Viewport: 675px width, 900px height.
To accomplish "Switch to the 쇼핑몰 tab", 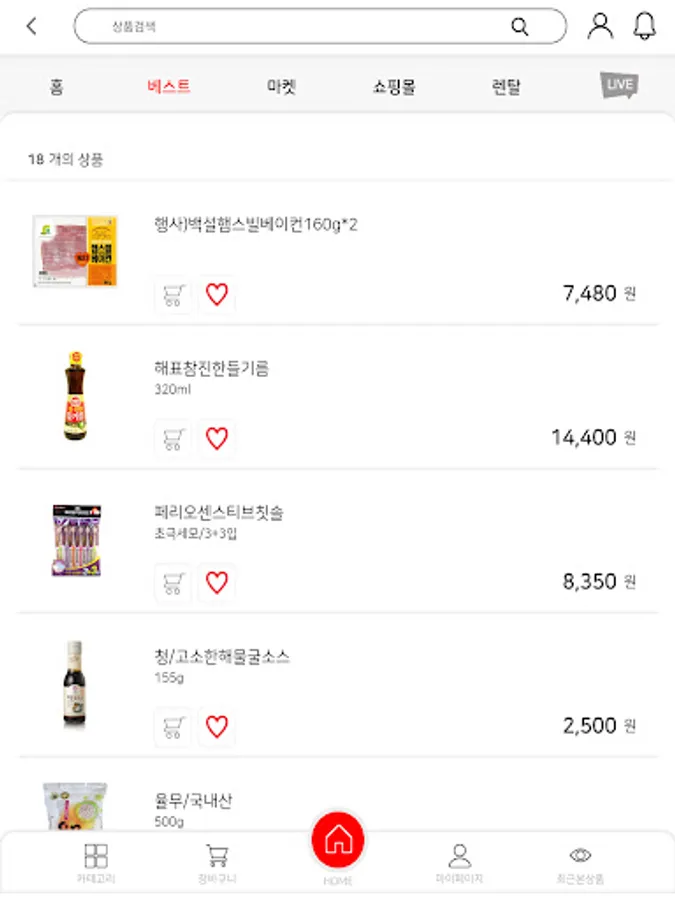I will [394, 87].
